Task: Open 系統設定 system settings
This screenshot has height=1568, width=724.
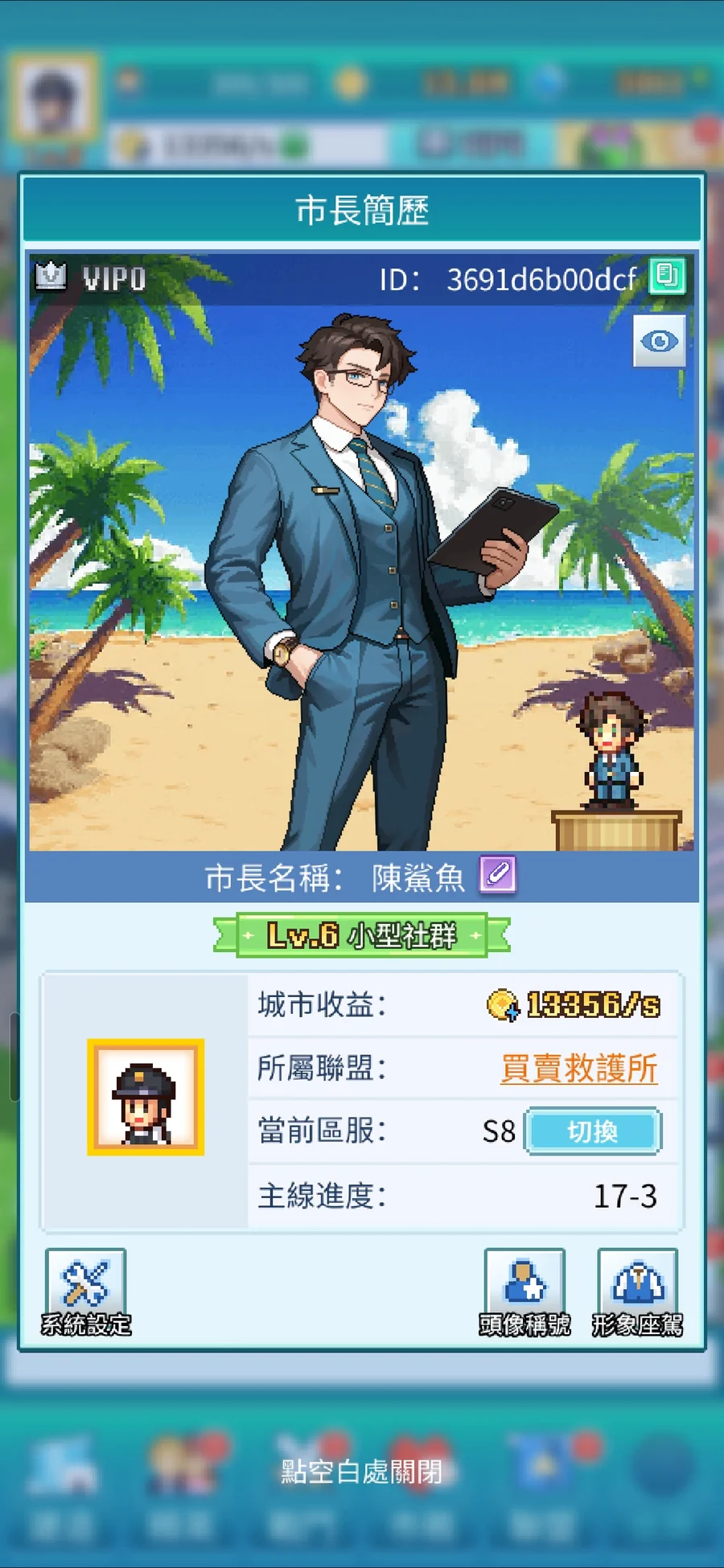Action: tap(86, 1293)
